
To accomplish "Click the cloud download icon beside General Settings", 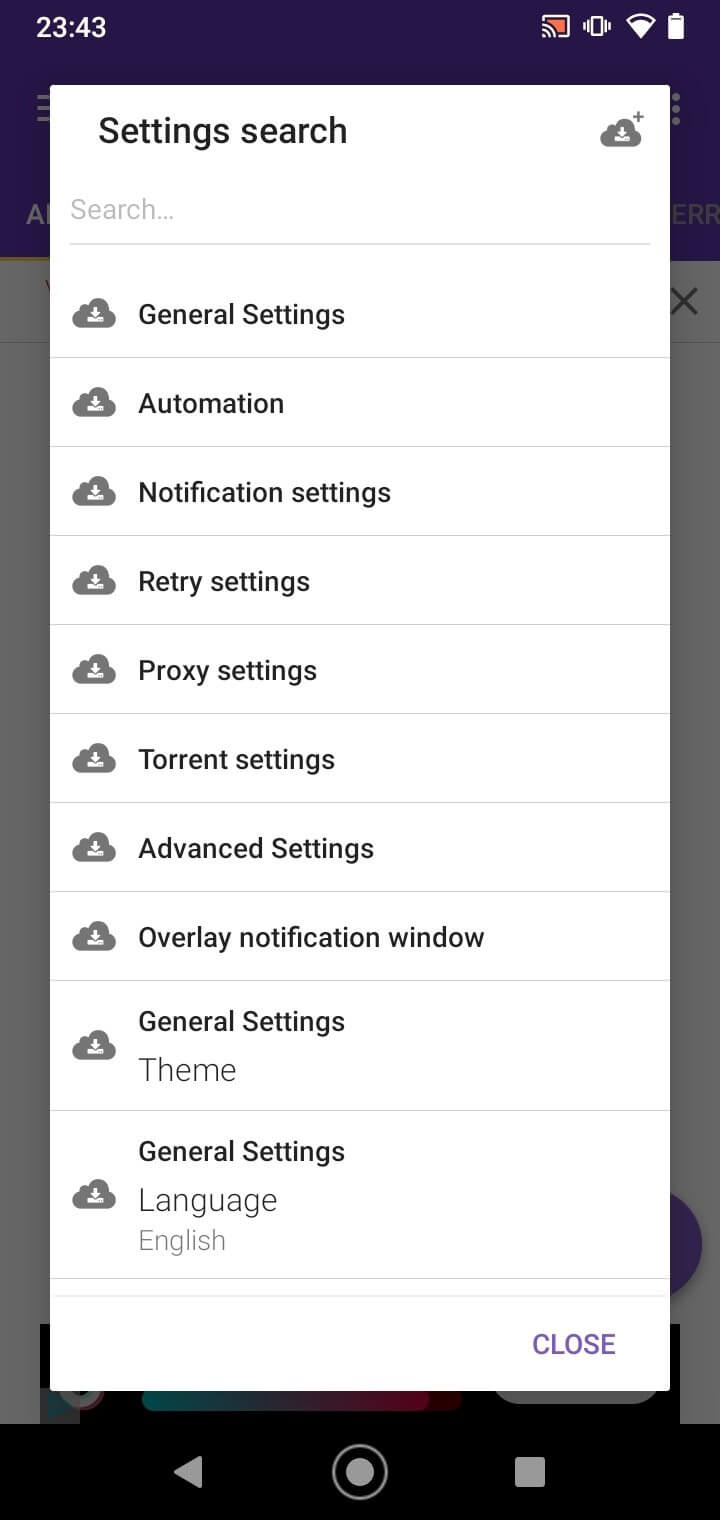I will (94, 313).
